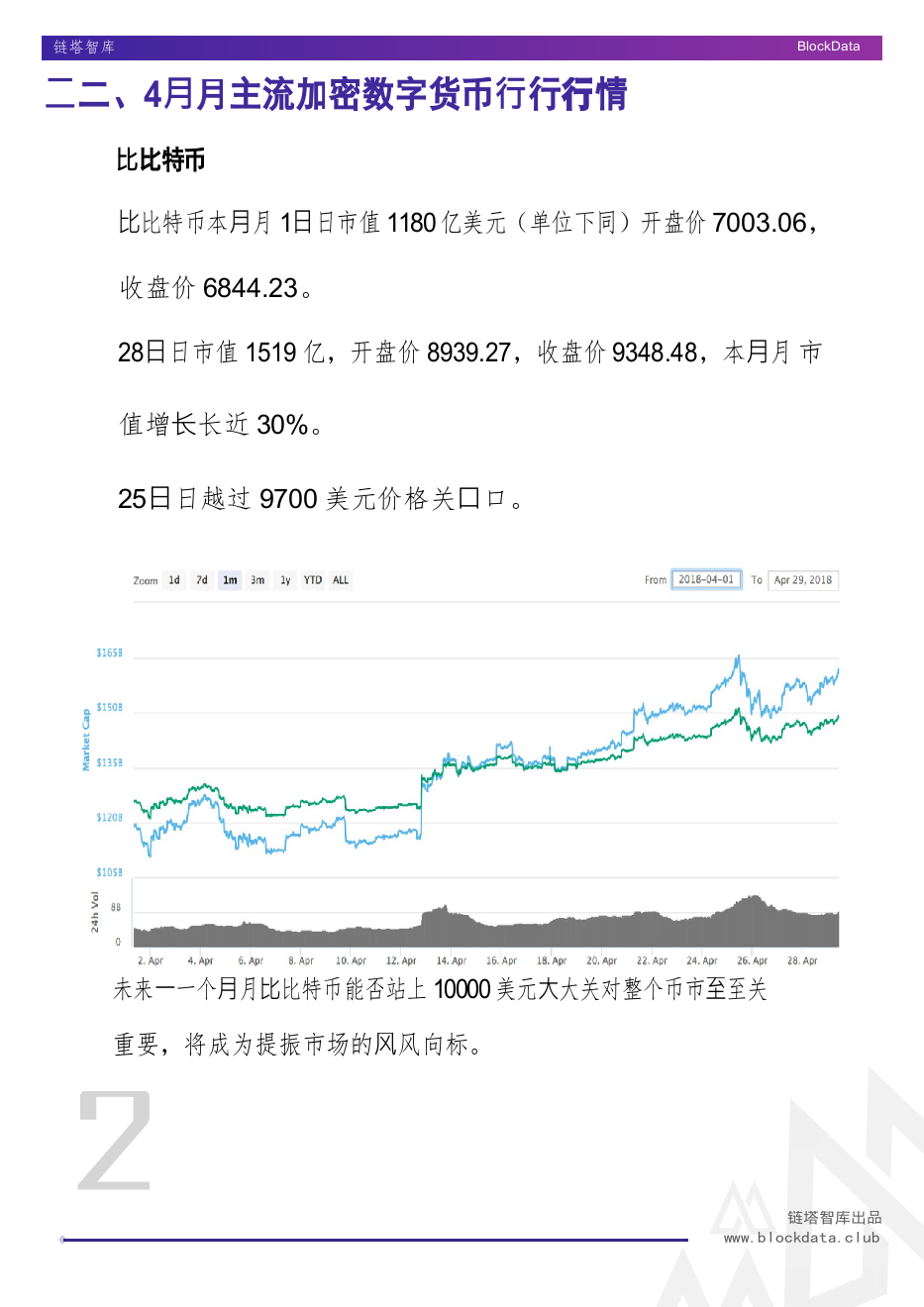Visit the www.blockdata.club link
The height and width of the screenshot is (1307, 924).
802,1237
